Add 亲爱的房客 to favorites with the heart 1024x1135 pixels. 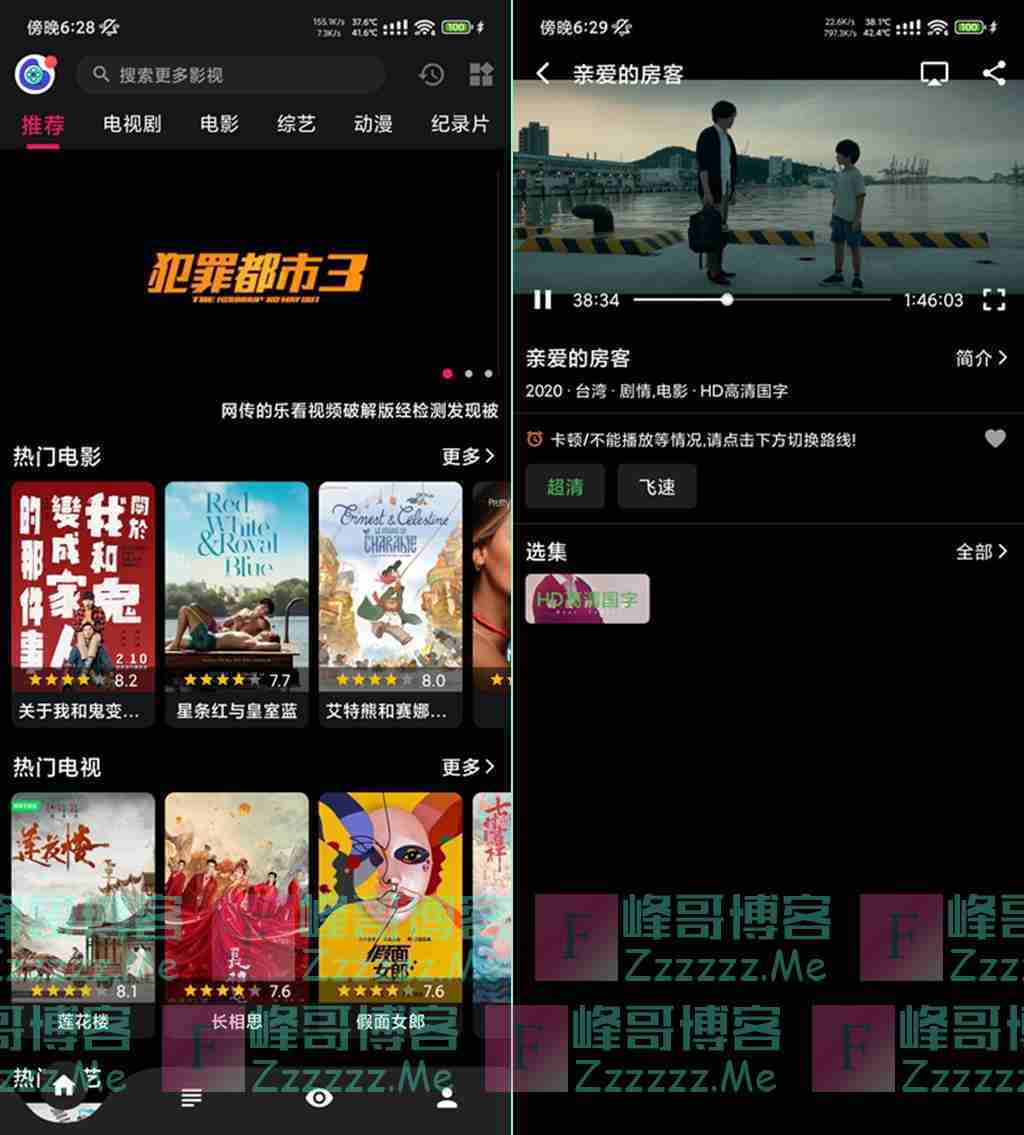coord(994,438)
